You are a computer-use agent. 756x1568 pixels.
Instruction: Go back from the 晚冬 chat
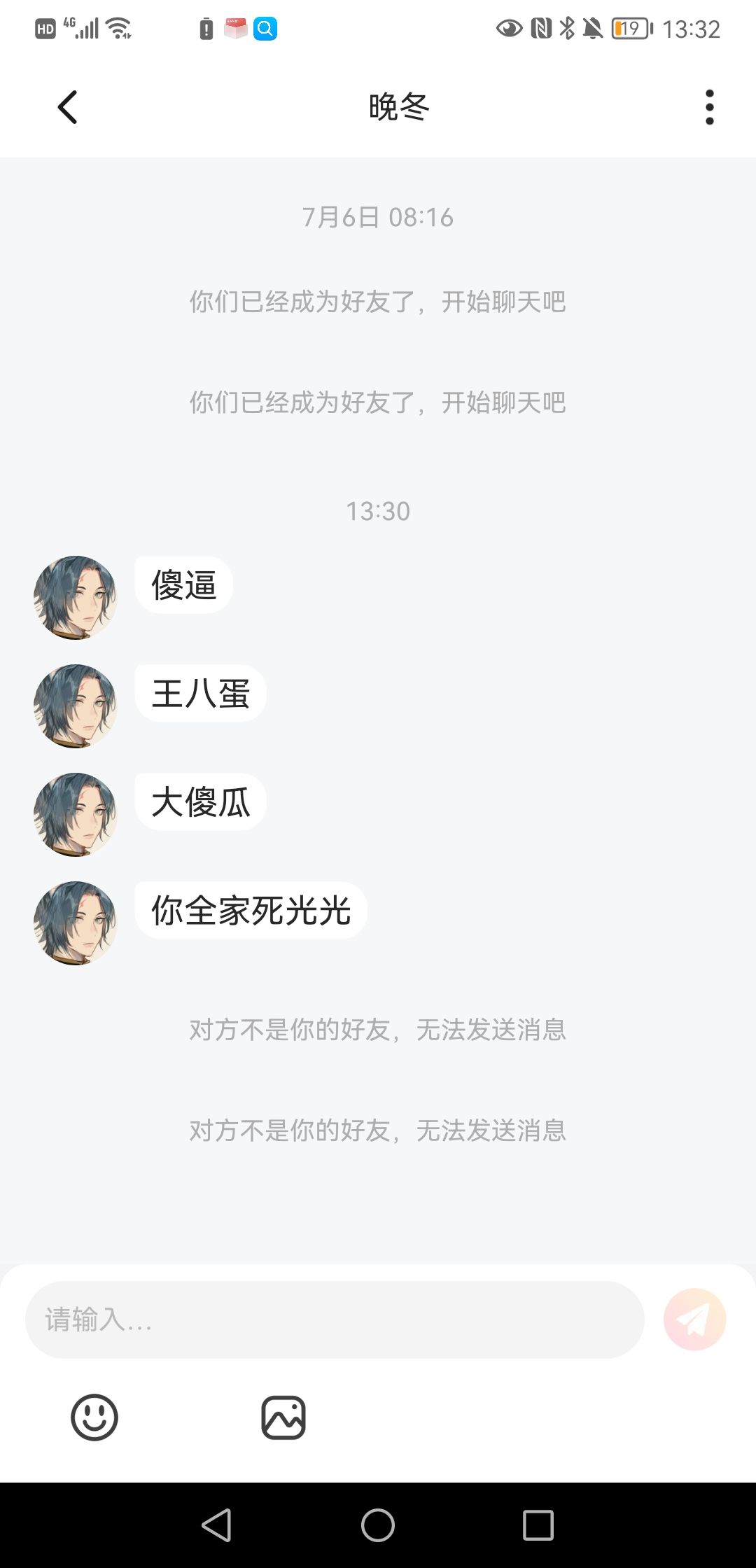pyautogui.click(x=67, y=107)
